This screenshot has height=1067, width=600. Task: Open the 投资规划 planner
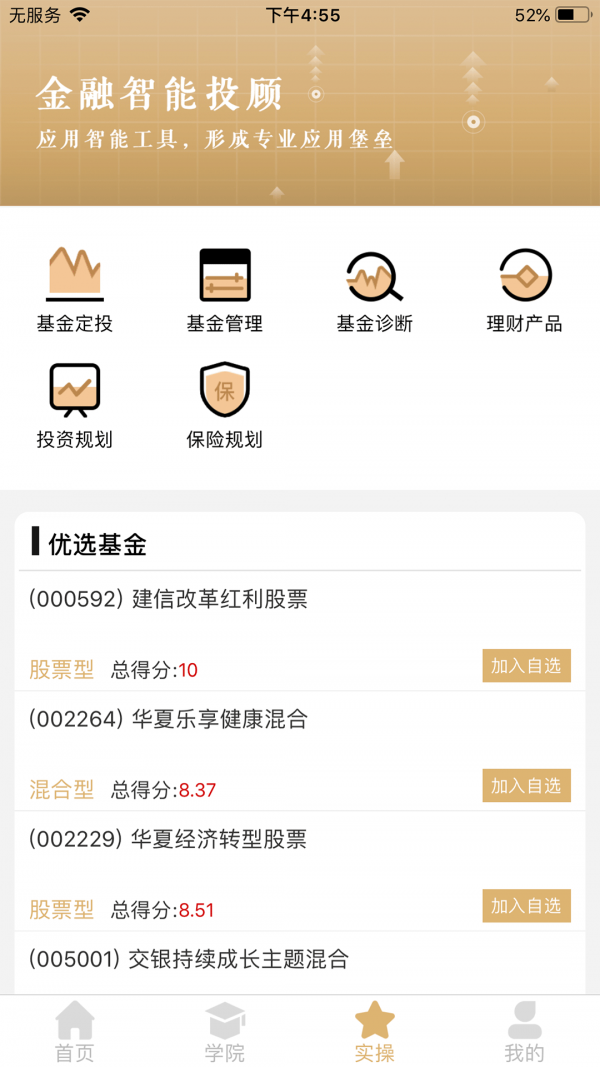[75, 405]
